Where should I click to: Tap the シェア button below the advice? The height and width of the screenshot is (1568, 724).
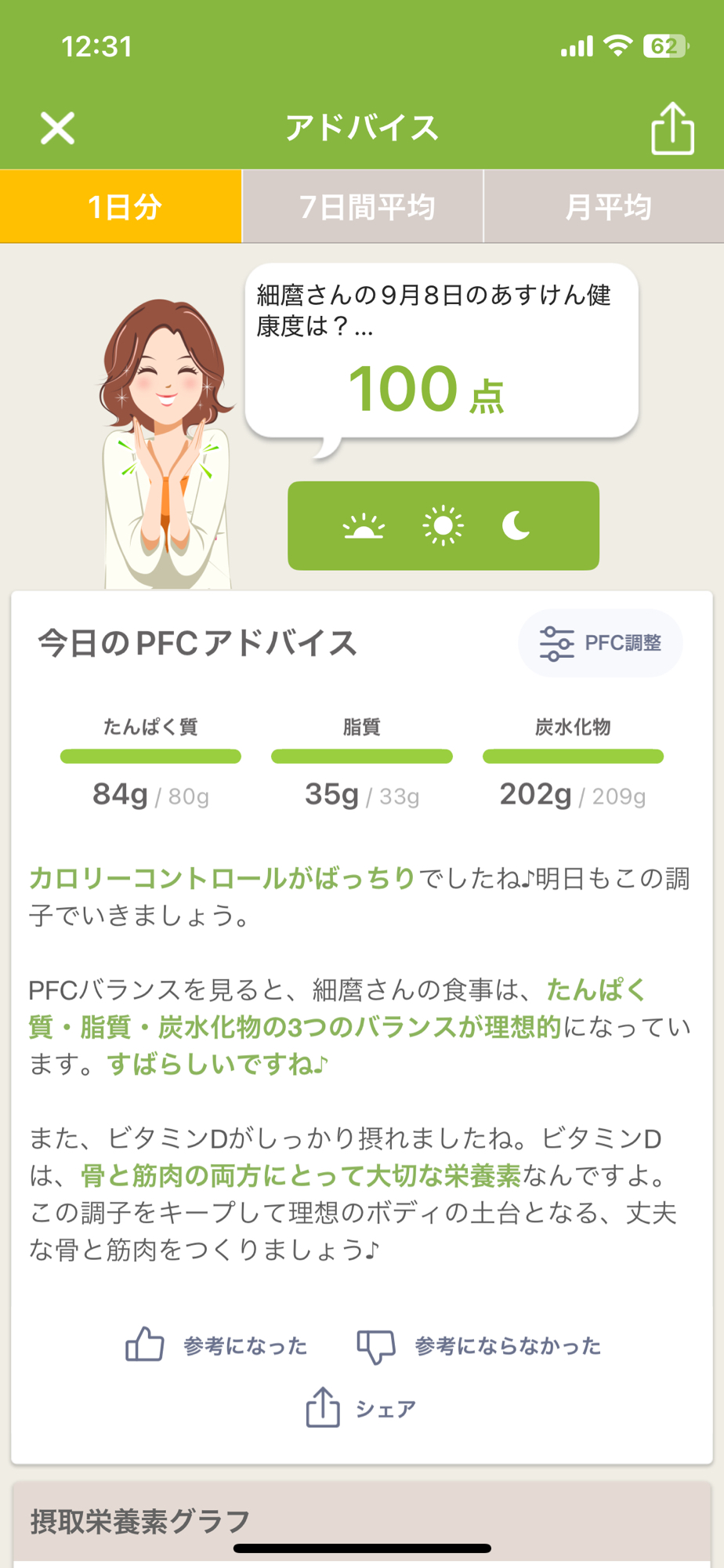point(361,1408)
